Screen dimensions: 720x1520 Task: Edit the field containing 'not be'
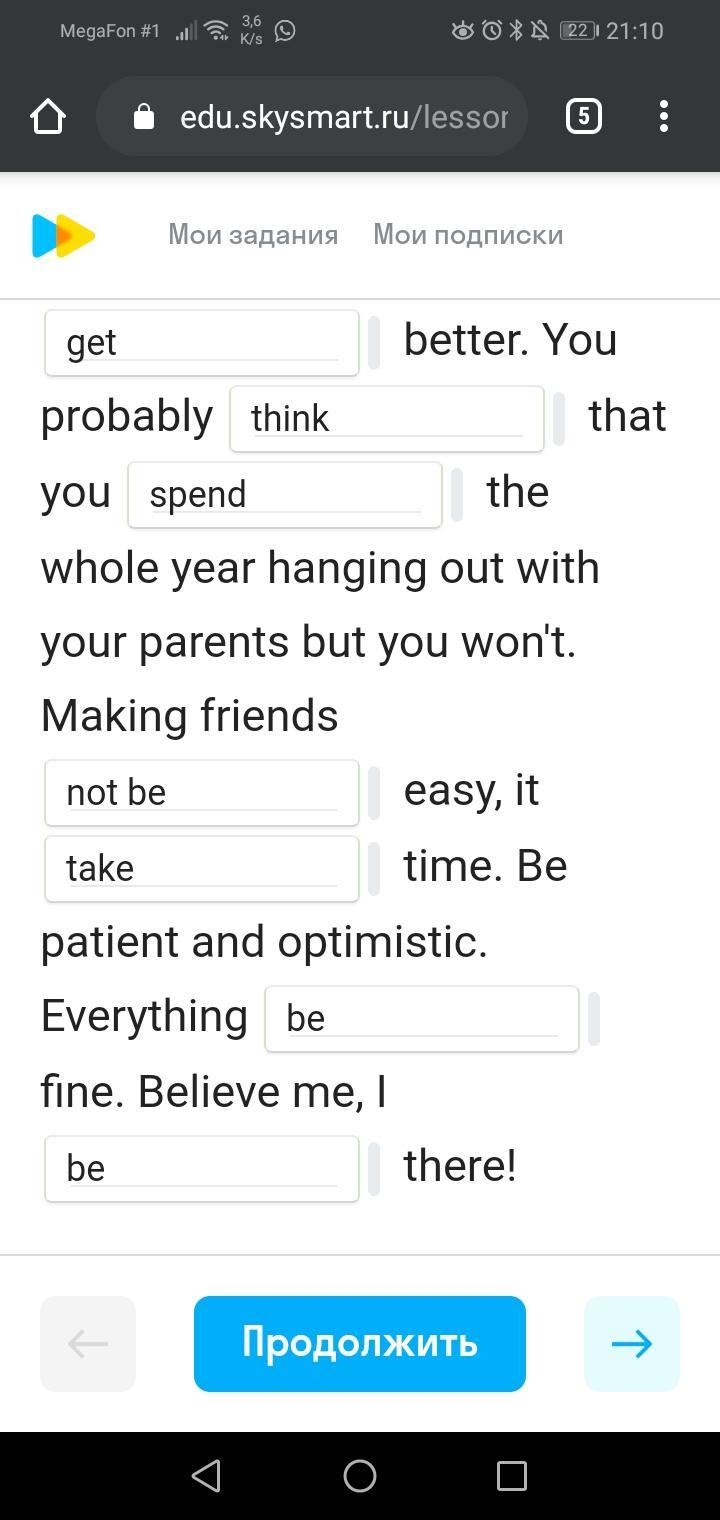(201, 793)
